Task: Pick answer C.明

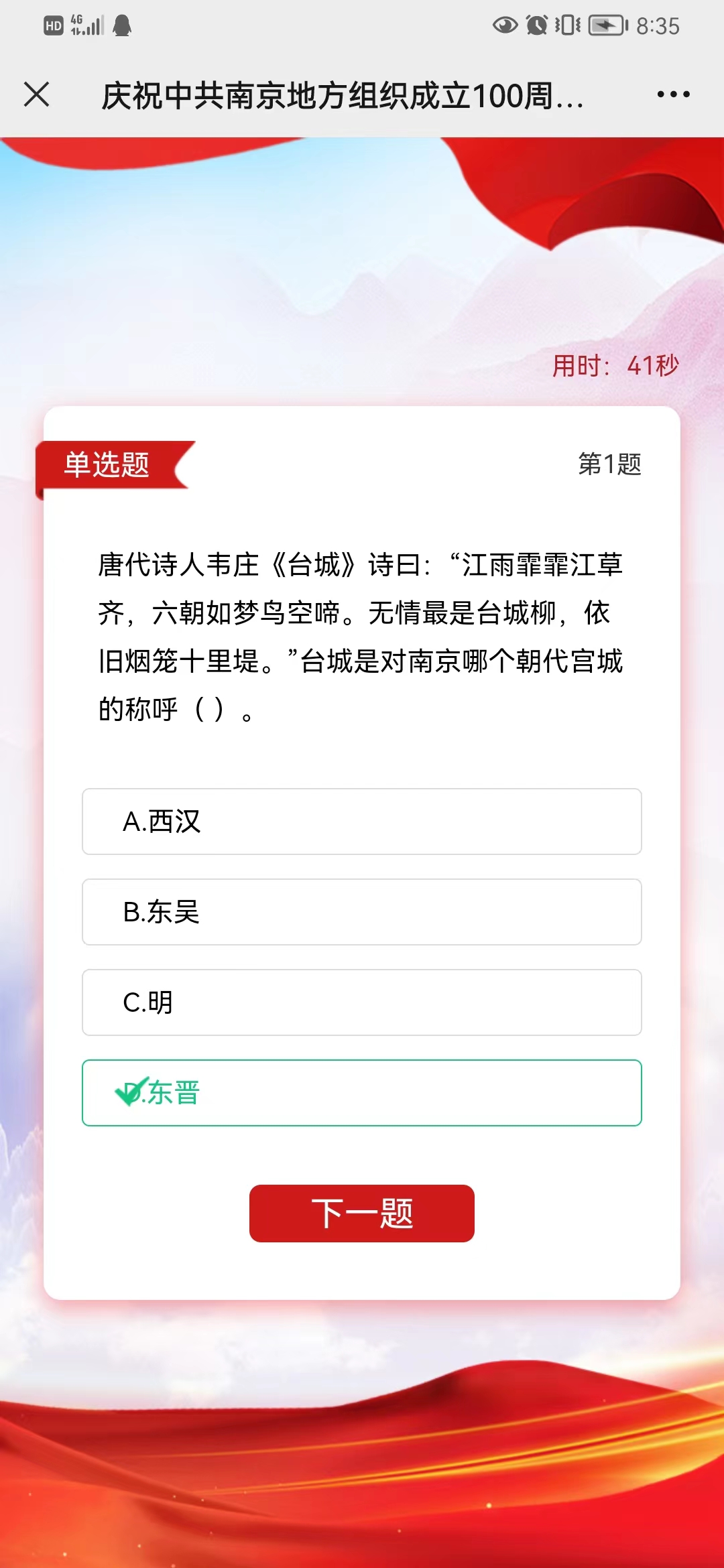Action: 362,1002
